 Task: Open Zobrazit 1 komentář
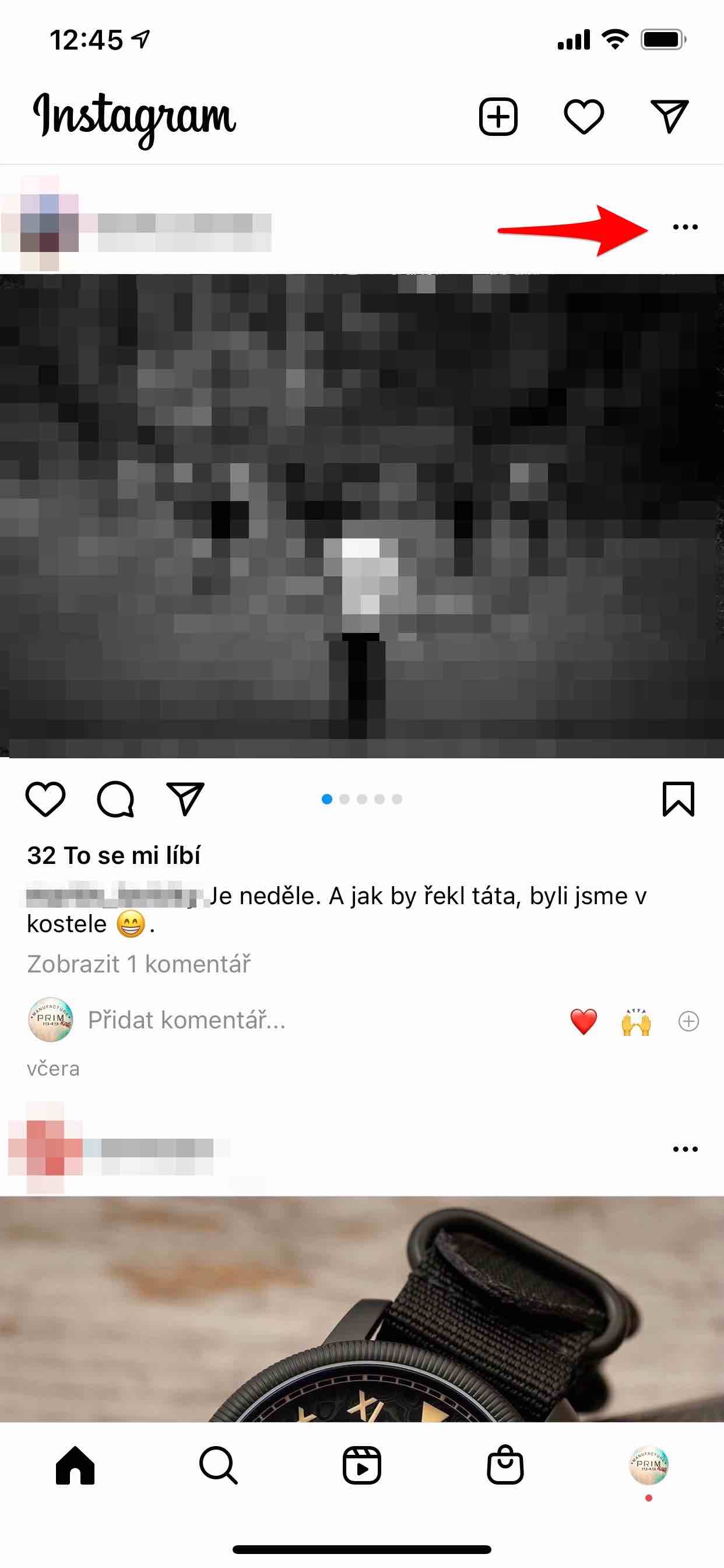coord(139,964)
